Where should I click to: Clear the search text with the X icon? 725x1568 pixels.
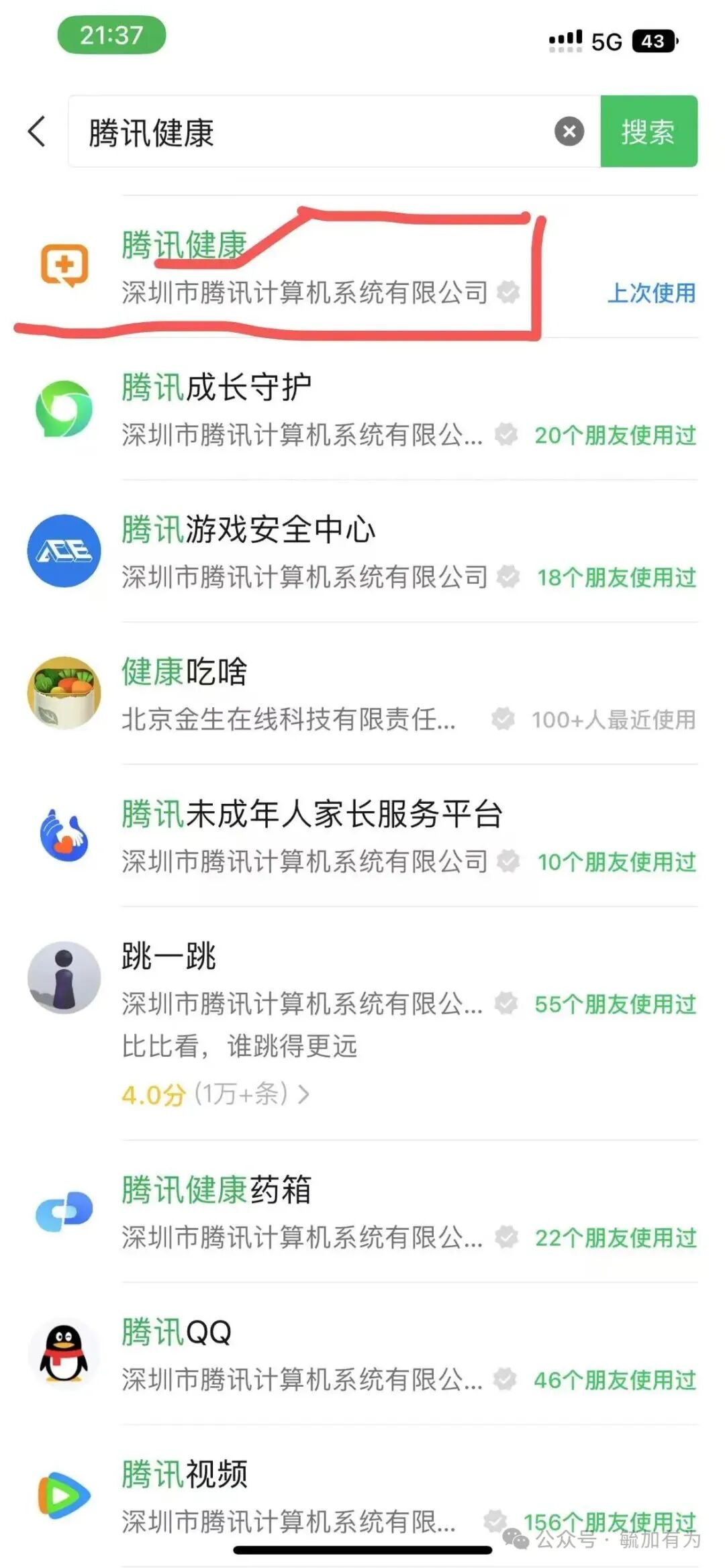click(569, 132)
